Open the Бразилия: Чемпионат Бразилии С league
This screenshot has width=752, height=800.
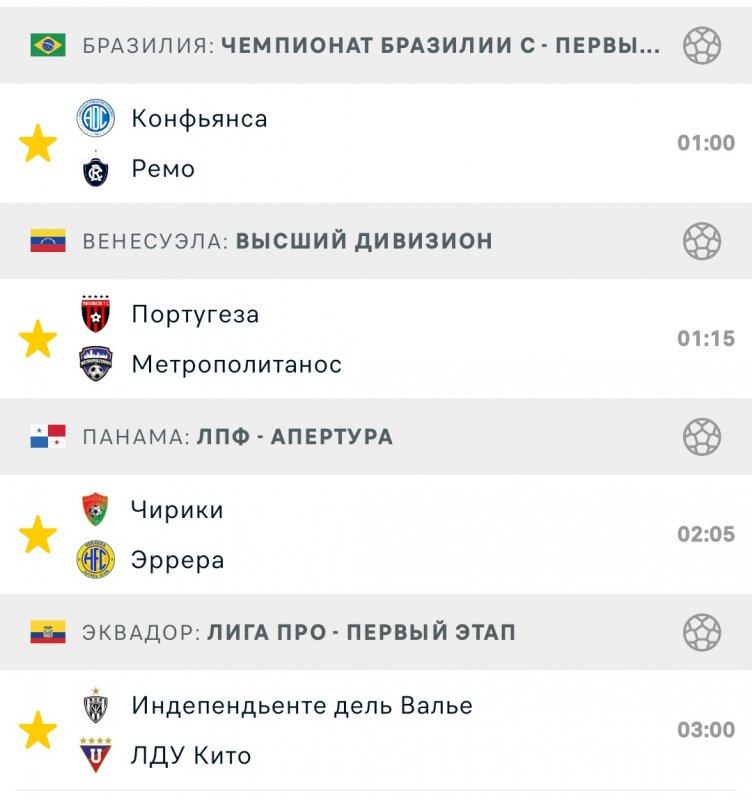(x=370, y=45)
